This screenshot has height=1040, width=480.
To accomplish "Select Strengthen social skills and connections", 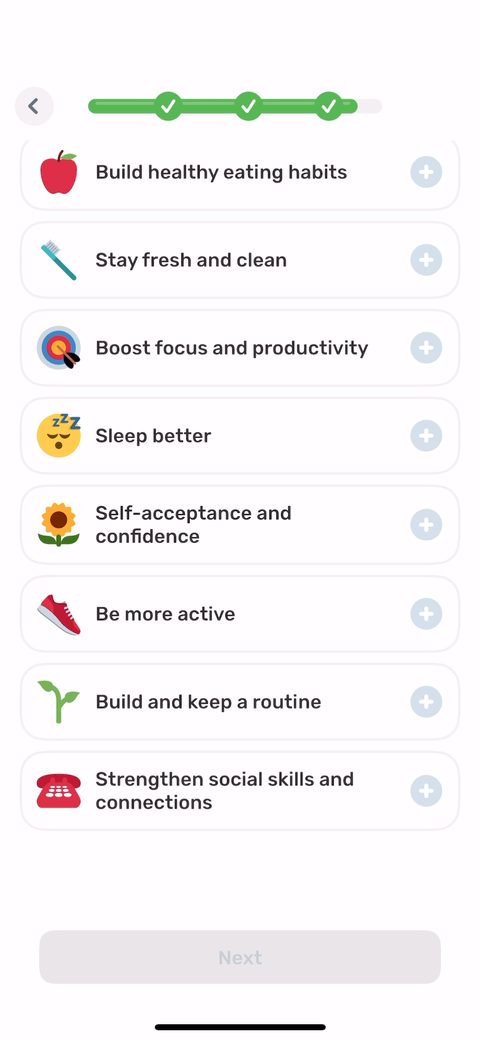I will (240, 791).
